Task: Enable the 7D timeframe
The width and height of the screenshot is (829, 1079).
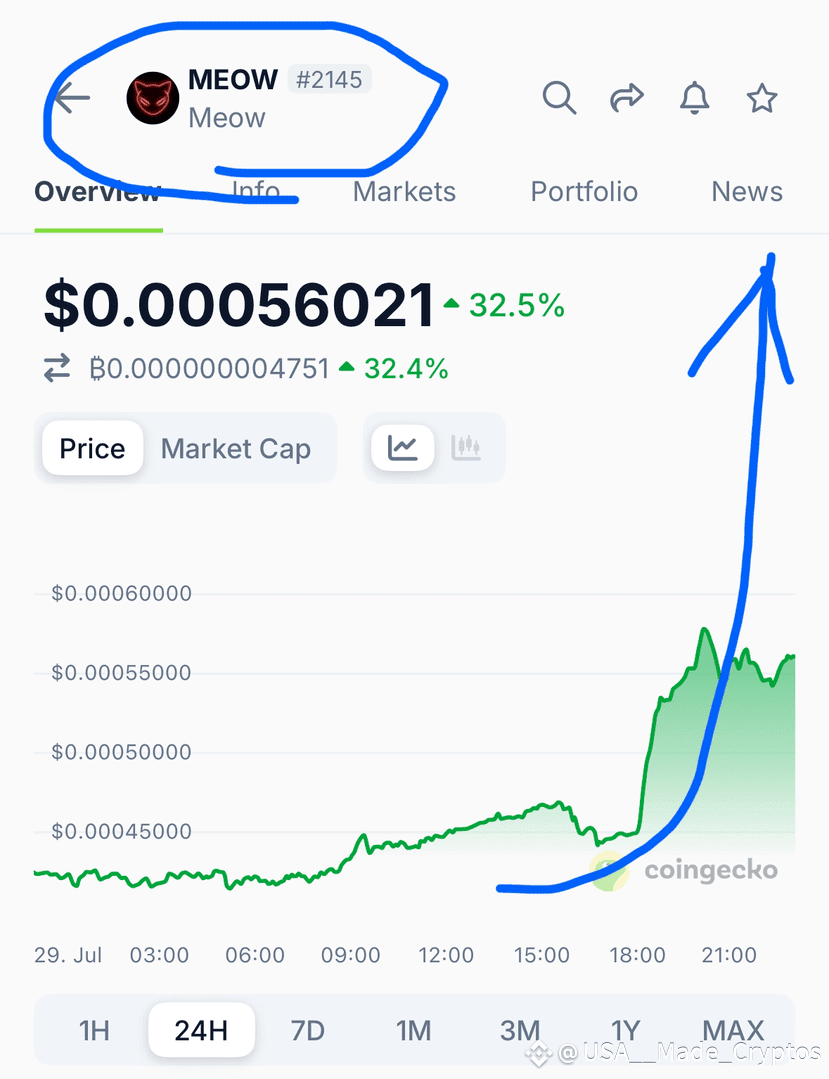Action: tap(308, 1030)
